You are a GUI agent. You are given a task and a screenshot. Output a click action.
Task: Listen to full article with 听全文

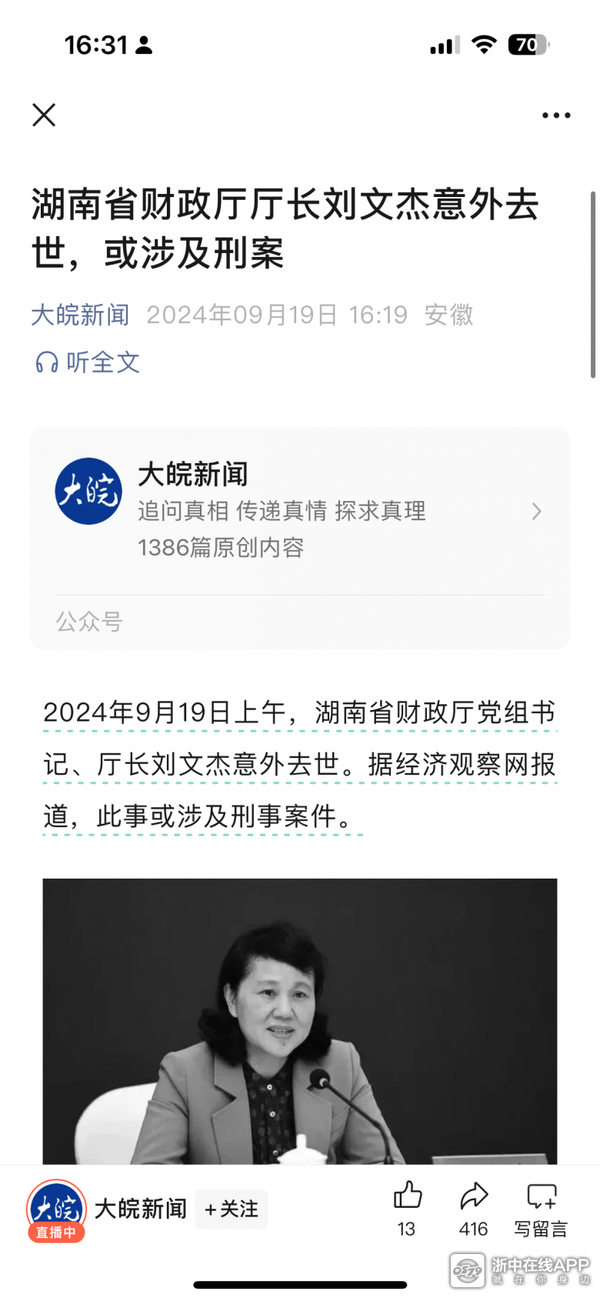[87, 362]
